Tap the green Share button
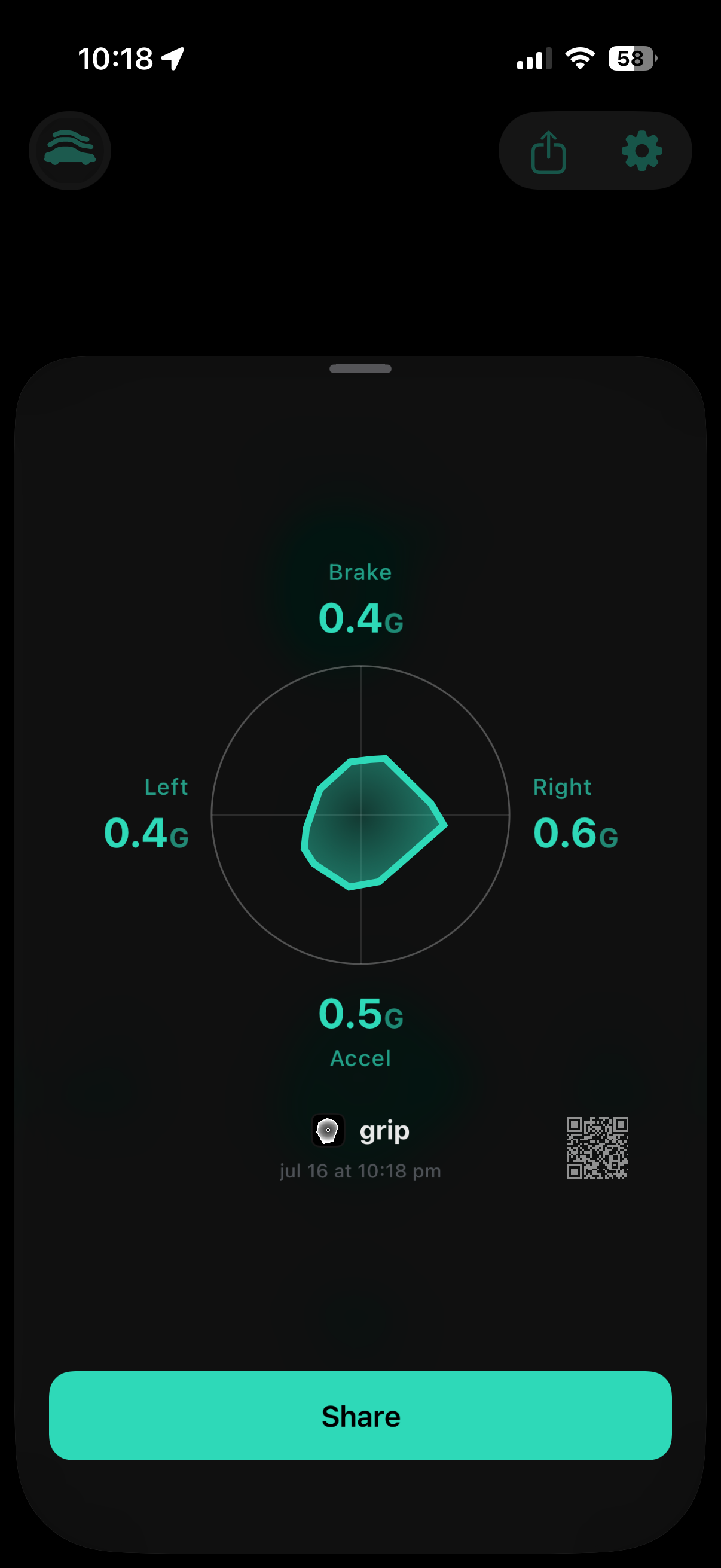 (x=360, y=1416)
